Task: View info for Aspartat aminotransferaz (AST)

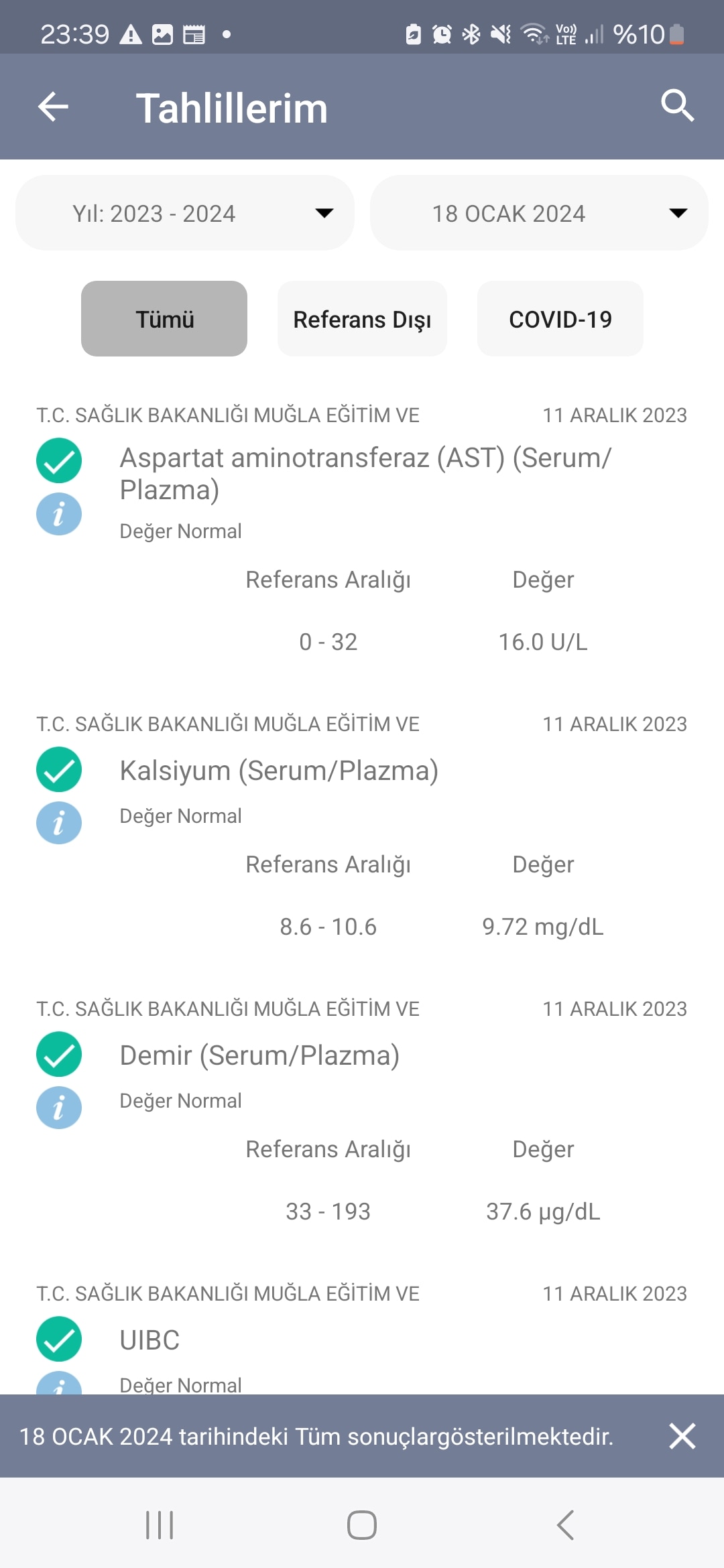Action: point(59,515)
